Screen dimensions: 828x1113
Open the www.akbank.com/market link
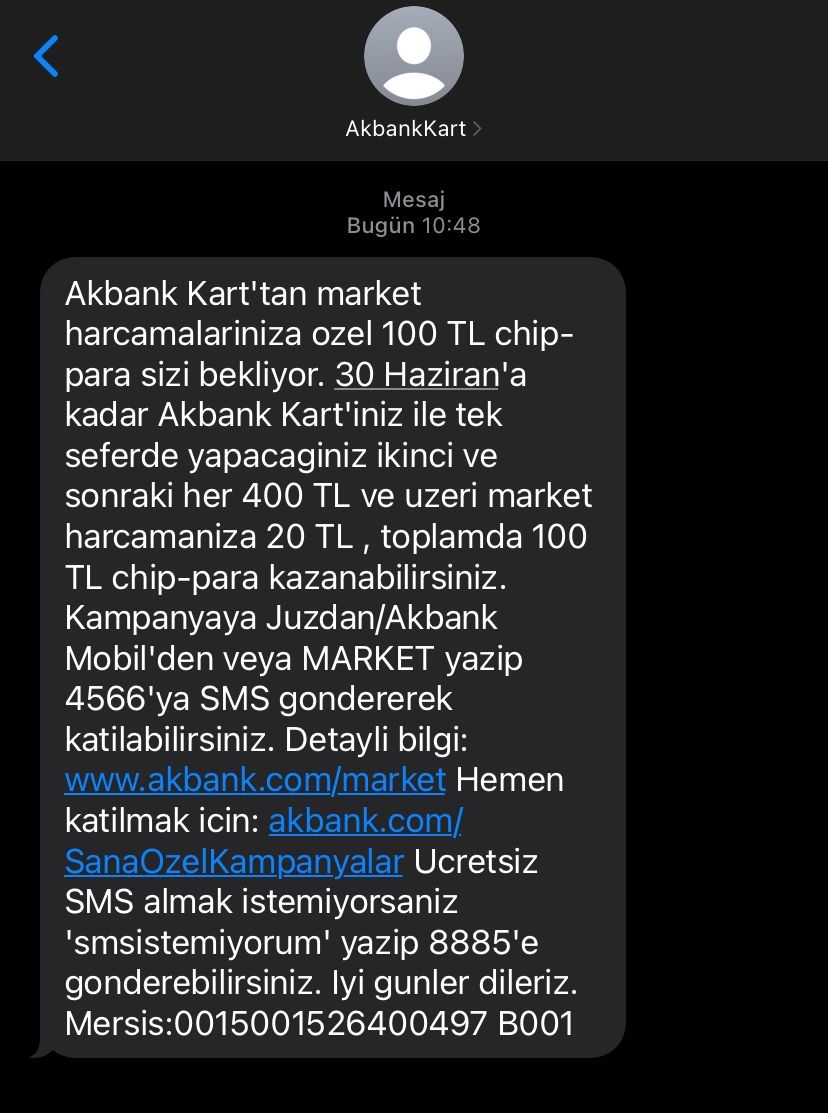coord(255,779)
